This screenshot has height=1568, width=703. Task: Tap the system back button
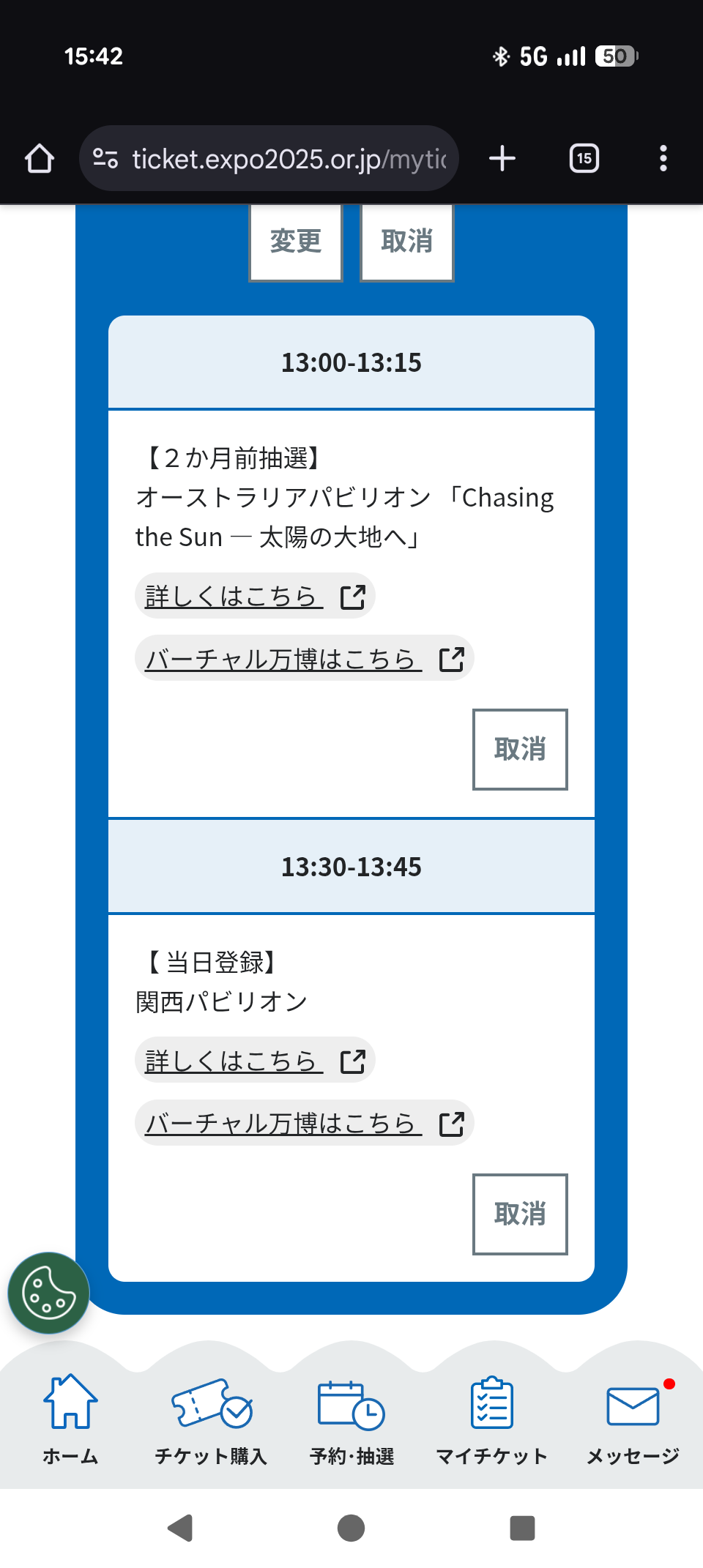pyautogui.click(x=181, y=1528)
